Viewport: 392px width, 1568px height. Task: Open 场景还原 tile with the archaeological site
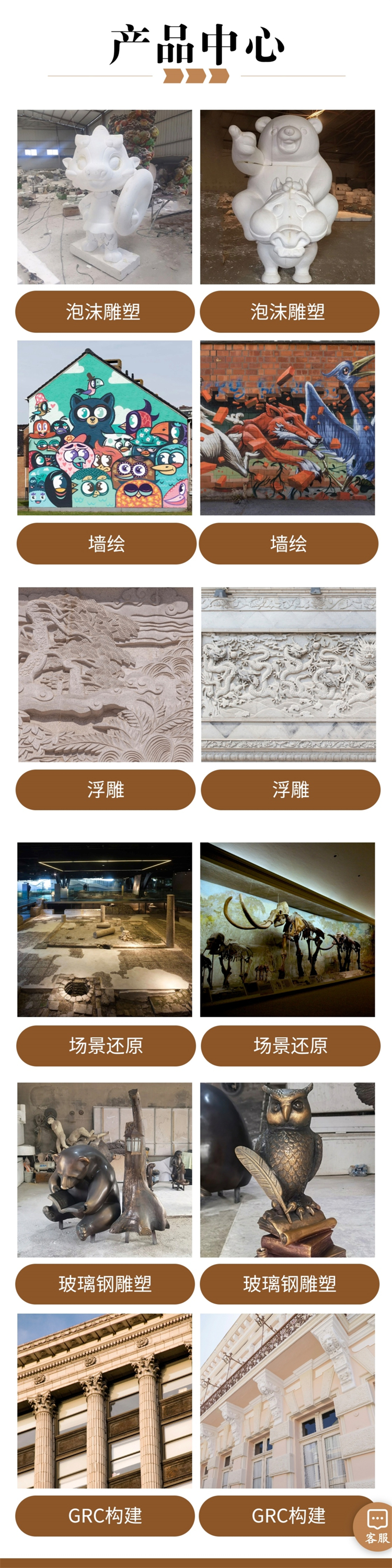[x=105, y=930]
